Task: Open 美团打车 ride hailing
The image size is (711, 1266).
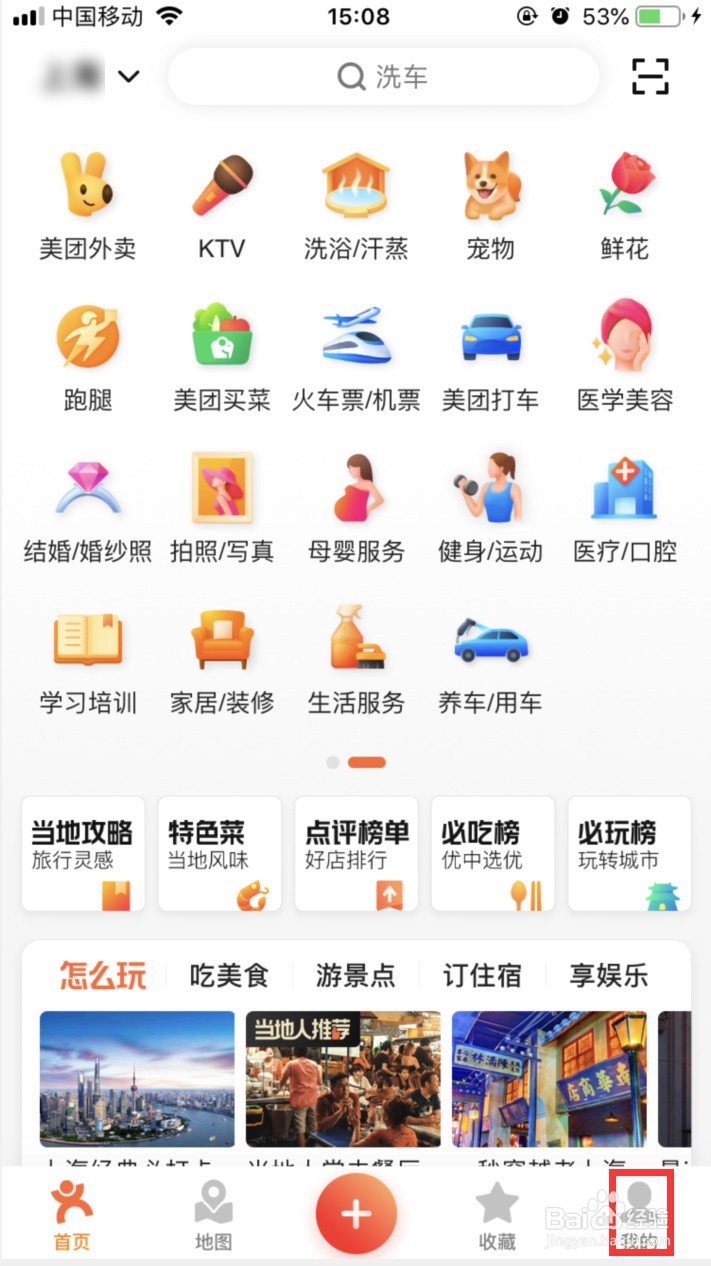Action: (x=490, y=358)
